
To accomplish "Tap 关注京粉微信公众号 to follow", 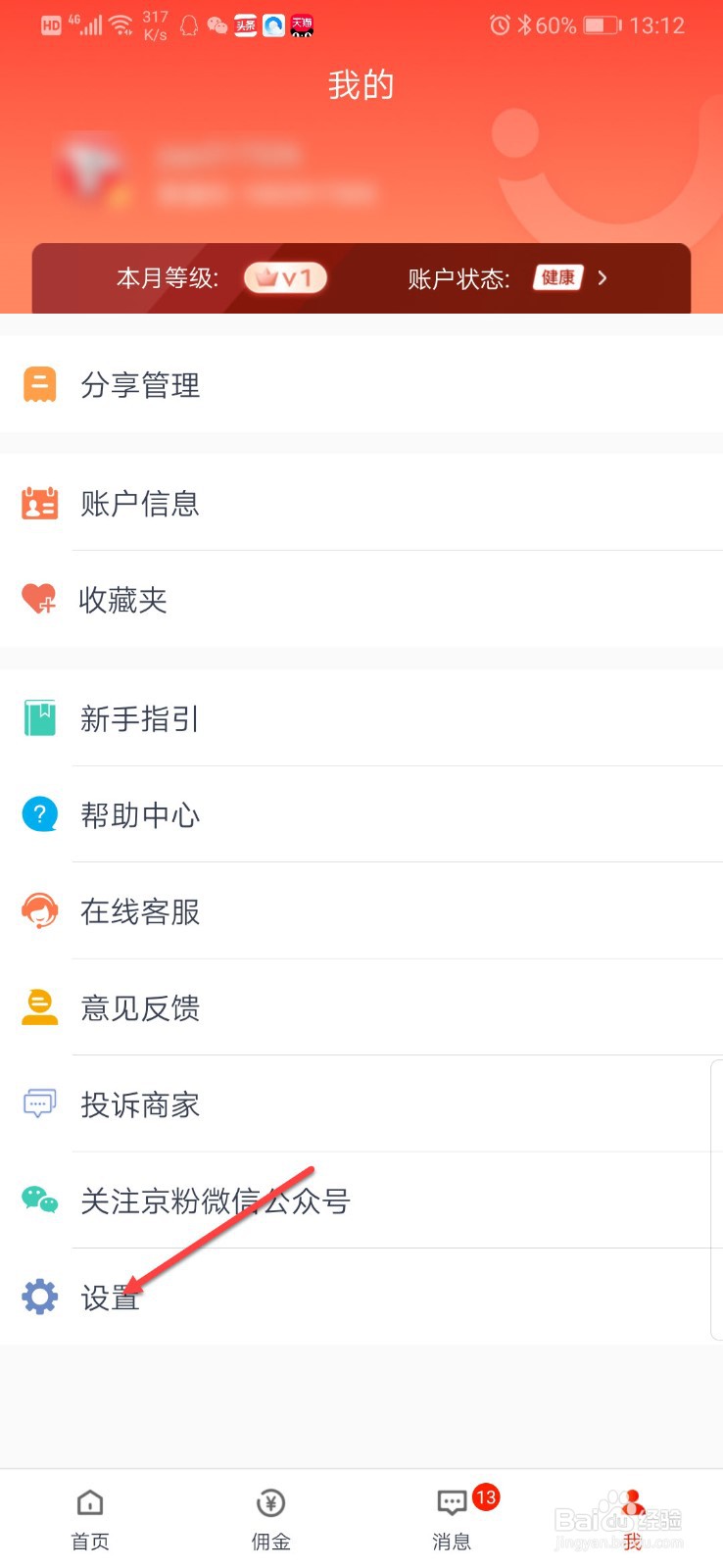I will 216,1200.
